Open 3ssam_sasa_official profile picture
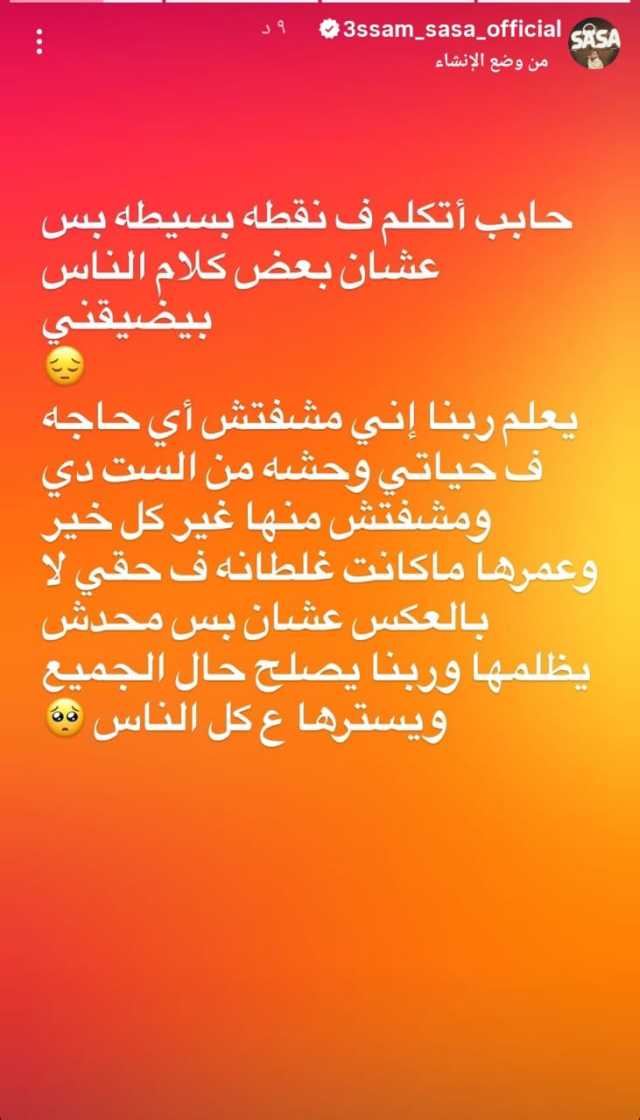Screen dimensions: 640x1120 594,44
